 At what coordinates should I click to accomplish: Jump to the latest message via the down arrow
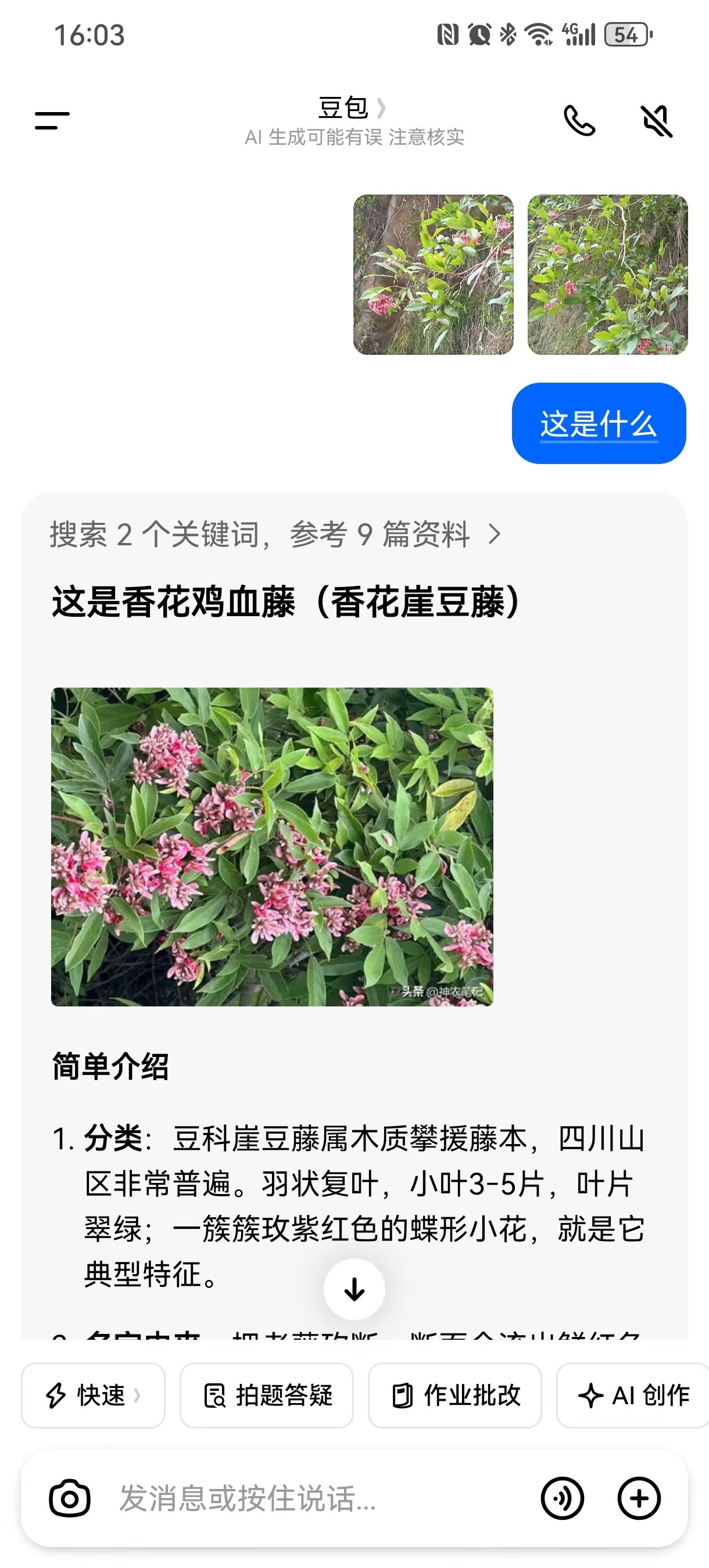click(x=354, y=1289)
